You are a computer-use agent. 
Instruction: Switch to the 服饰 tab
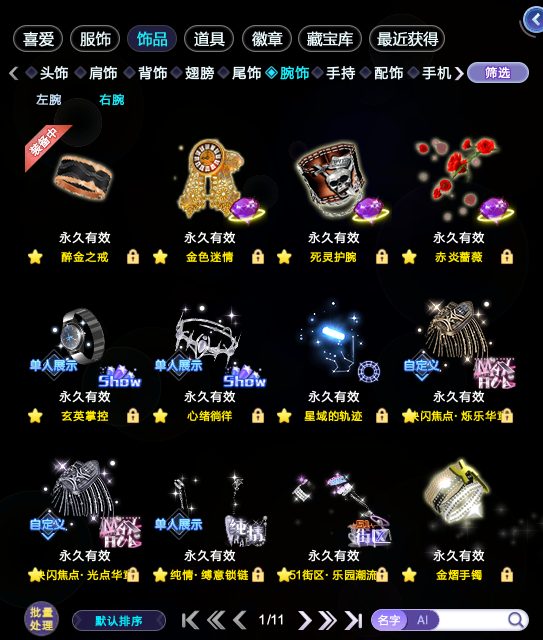pyautogui.click(x=95, y=39)
